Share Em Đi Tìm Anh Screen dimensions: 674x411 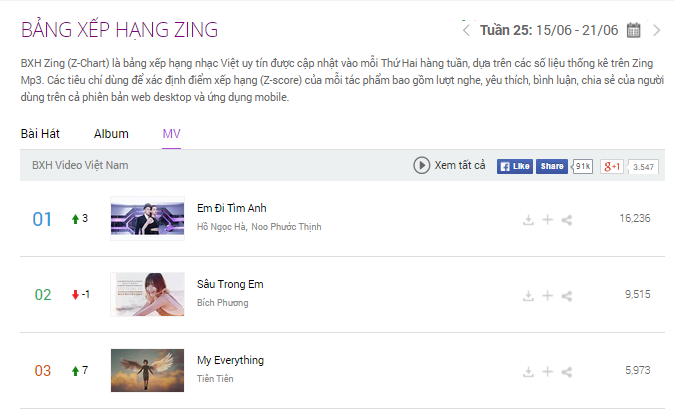567,220
